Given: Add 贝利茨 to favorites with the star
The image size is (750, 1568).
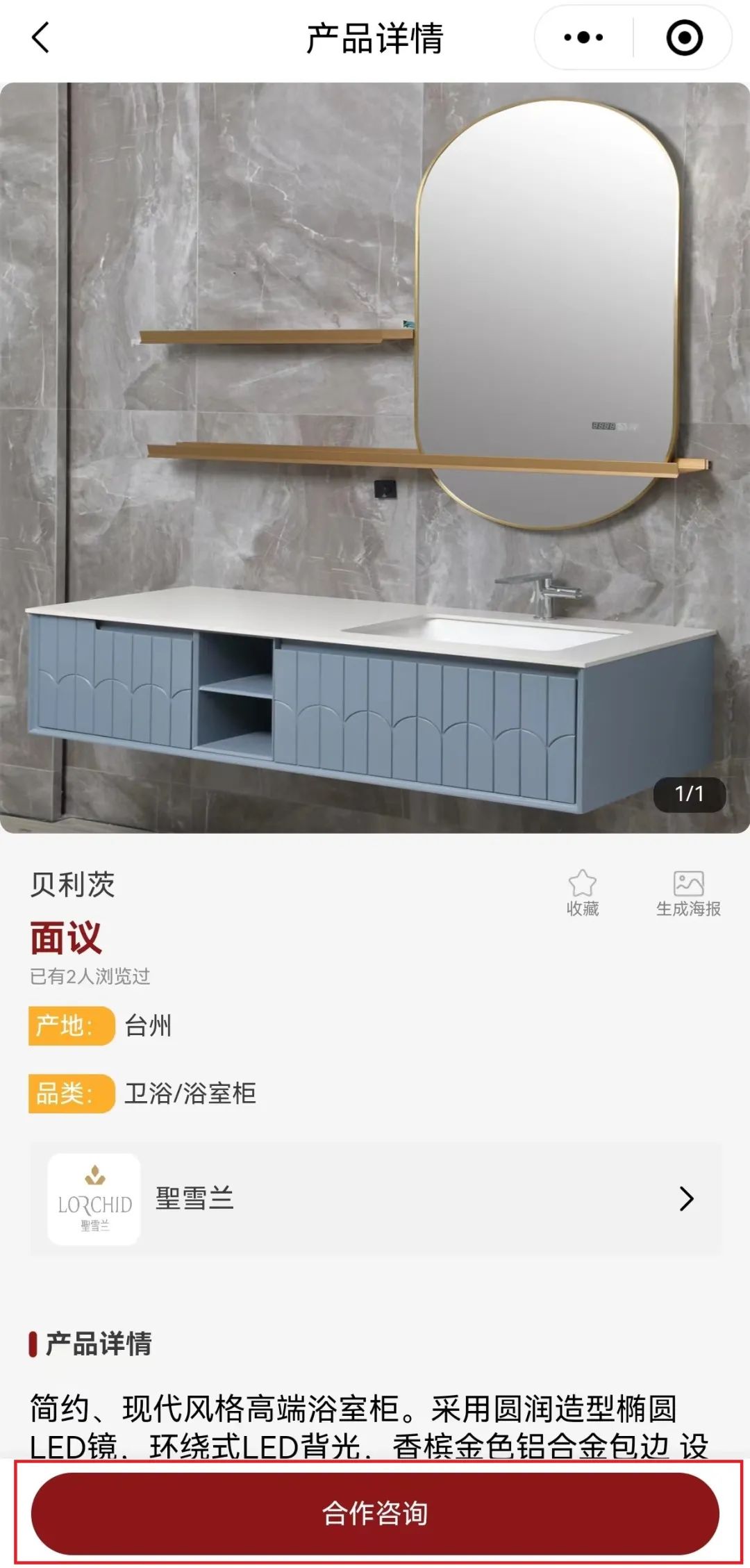Looking at the screenshot, I should pos(582,893).
